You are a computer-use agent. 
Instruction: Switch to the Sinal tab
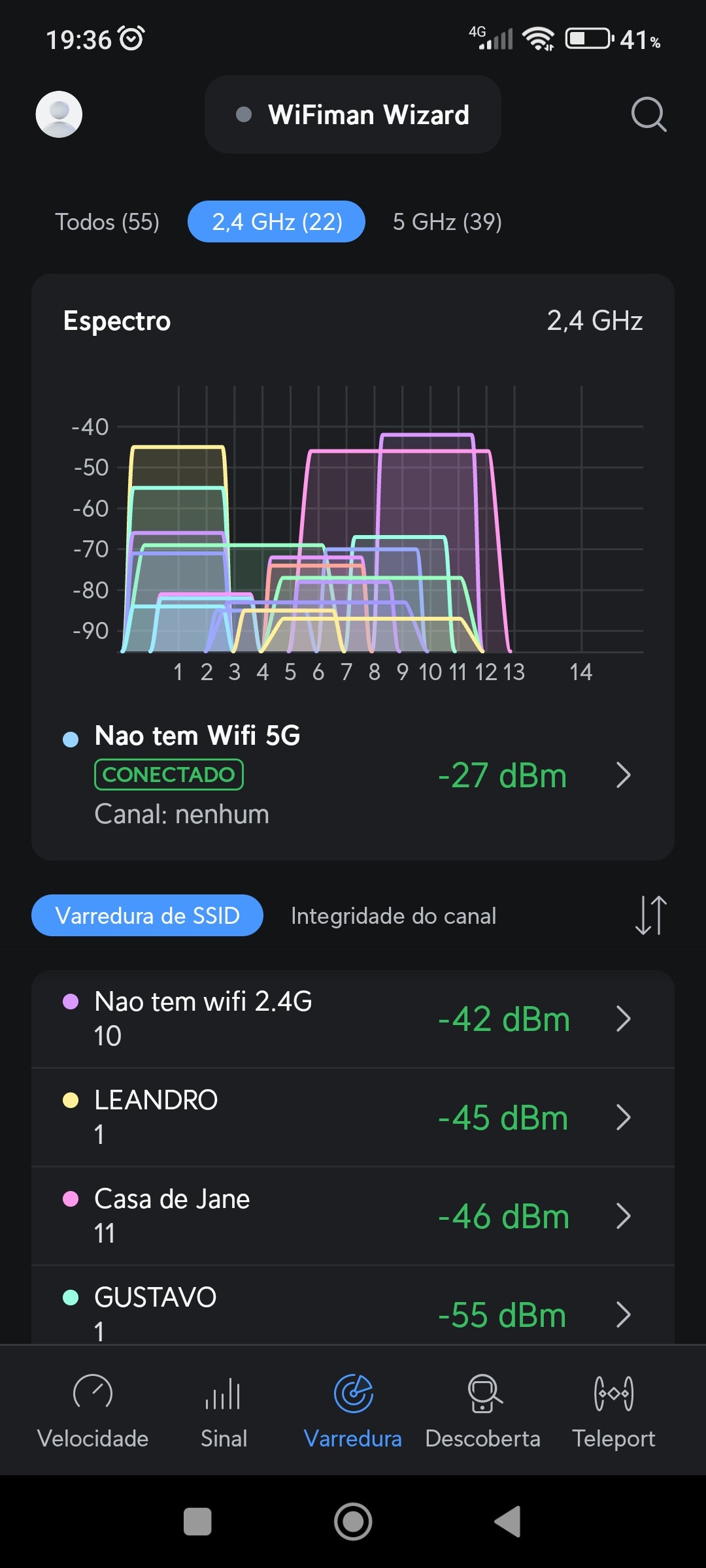click(x=224, y=1410)
